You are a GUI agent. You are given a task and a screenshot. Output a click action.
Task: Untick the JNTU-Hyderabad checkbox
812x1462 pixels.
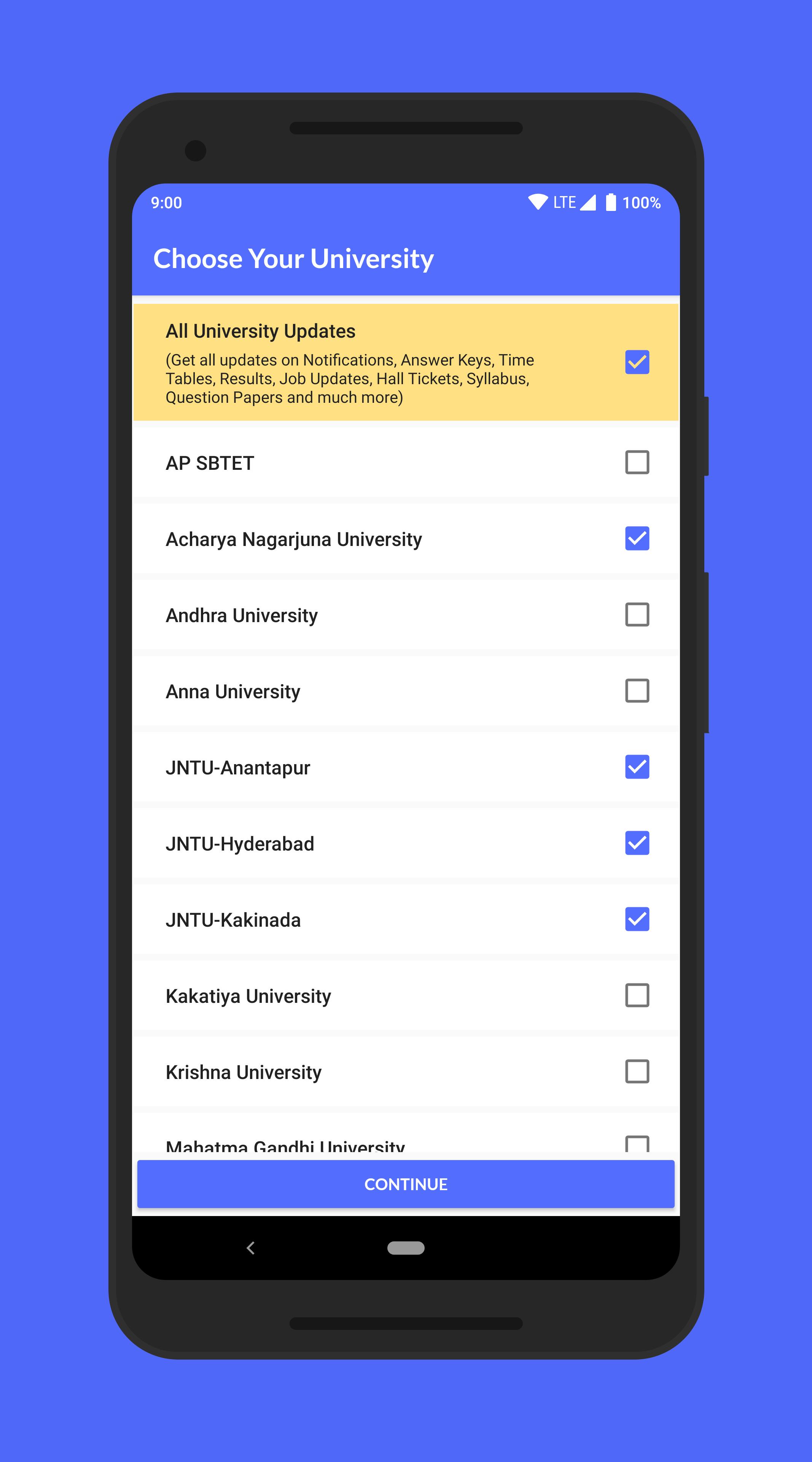point(637,843)
